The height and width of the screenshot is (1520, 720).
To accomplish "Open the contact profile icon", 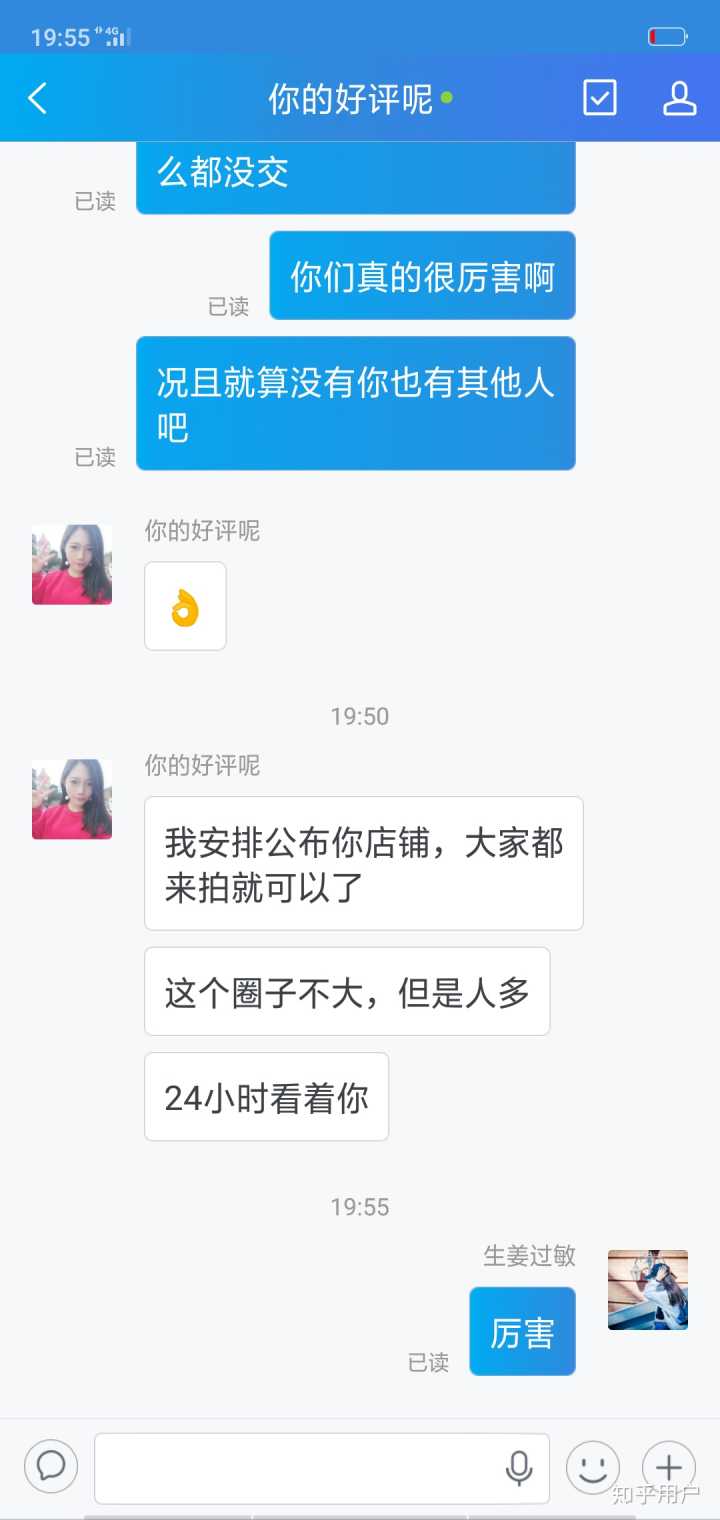I will click(x=679, y=98).
